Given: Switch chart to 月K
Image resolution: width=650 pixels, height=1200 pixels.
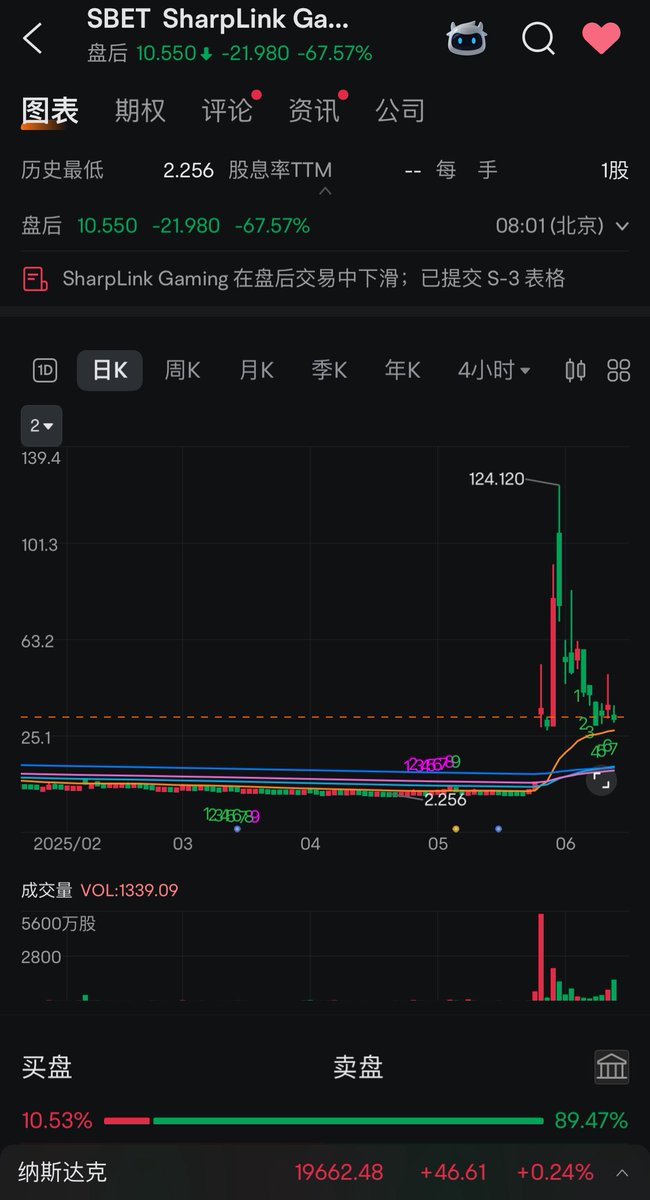Looking at the screenshot, I should pos(256,370).
